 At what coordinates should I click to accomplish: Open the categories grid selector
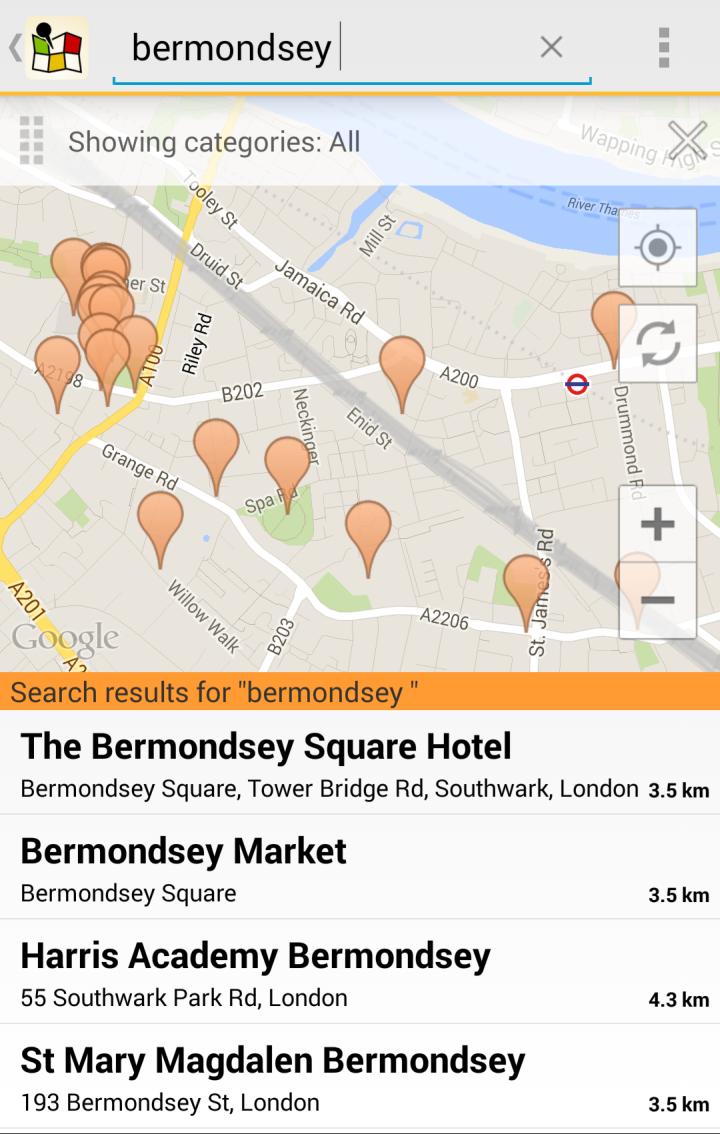[x=32, y=141]
